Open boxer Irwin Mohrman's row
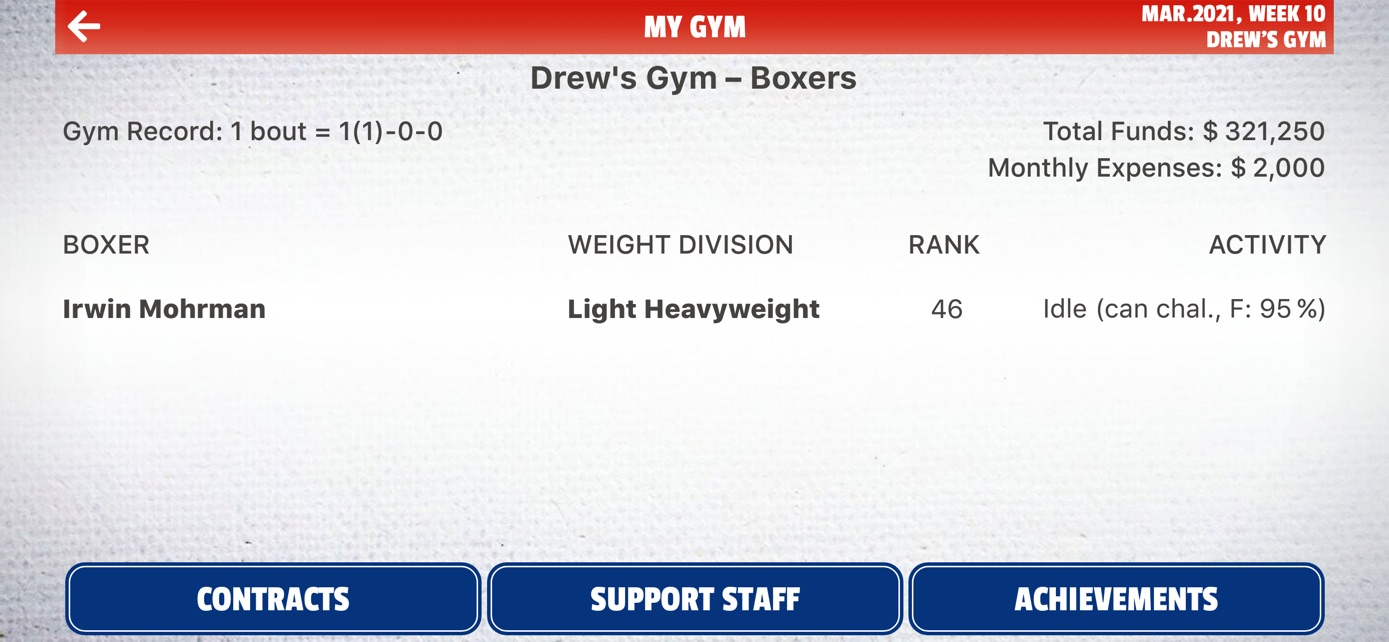 [694, 309]
